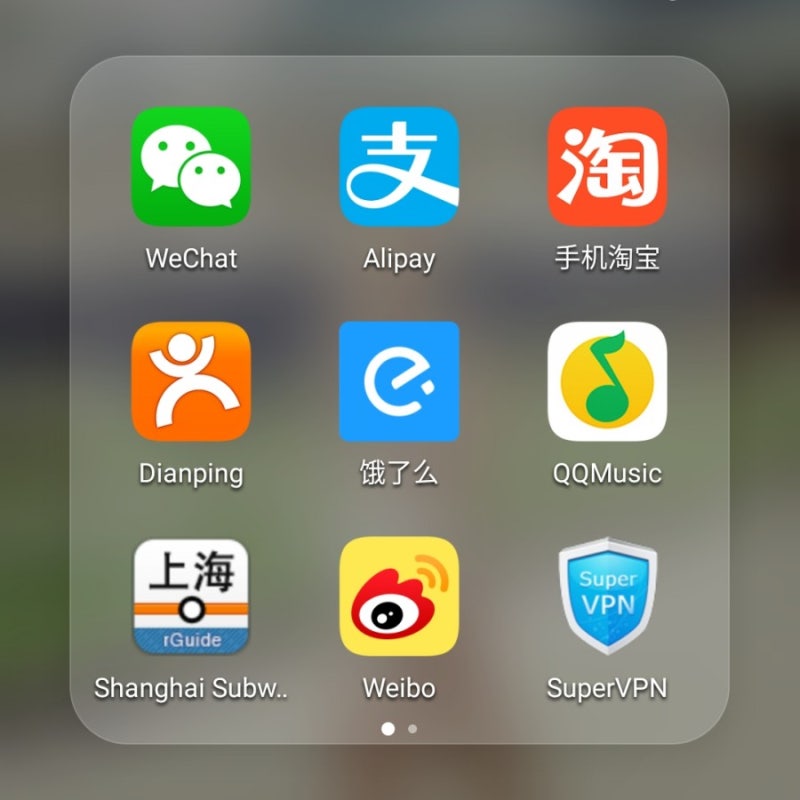Open SuperVPN
The image size is (800, 800).
point(607,596)
